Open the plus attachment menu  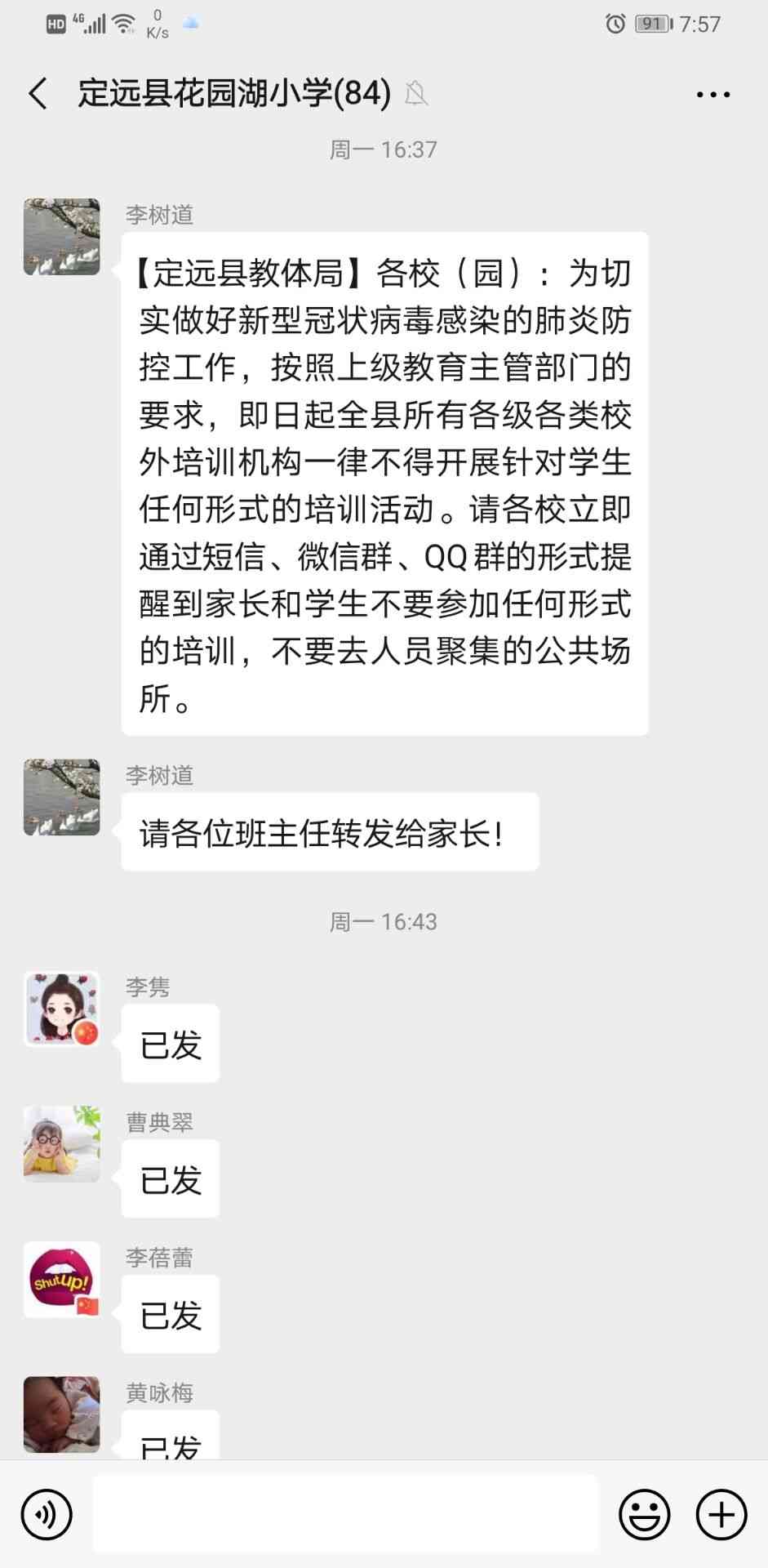pyautogui.click(x=721, y=1515)
